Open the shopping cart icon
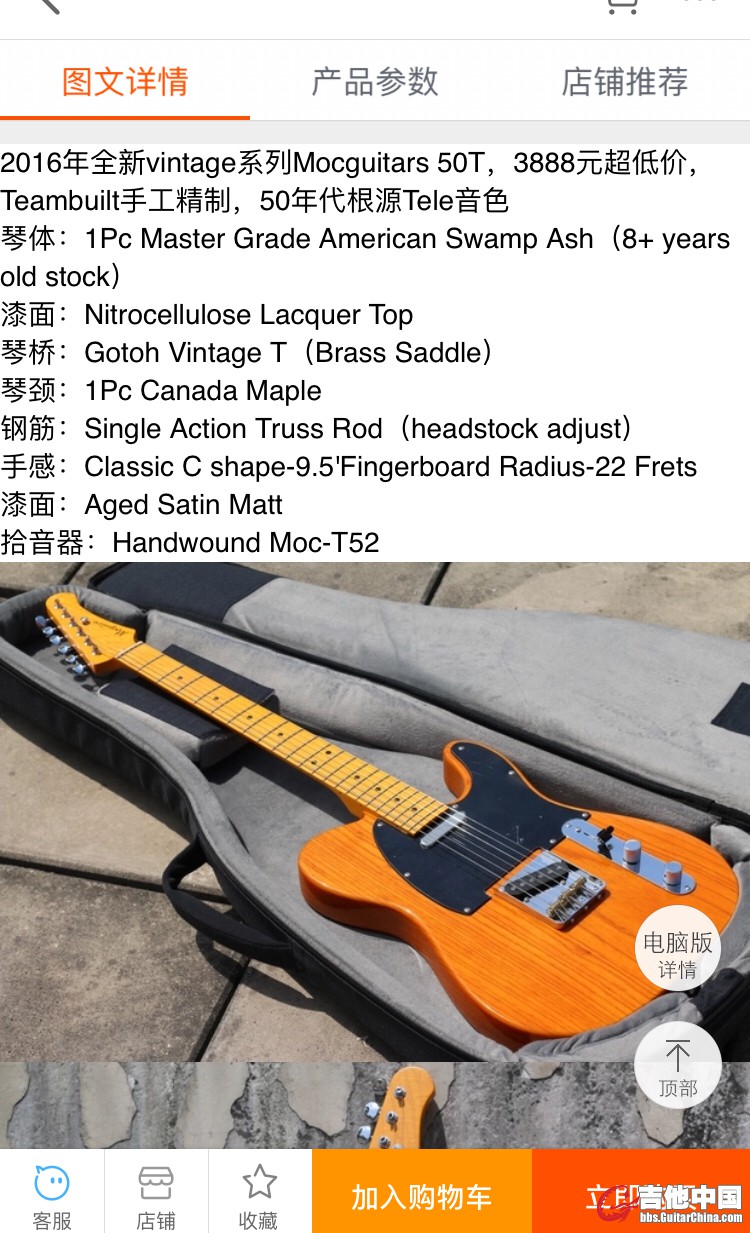 point(622,5)
